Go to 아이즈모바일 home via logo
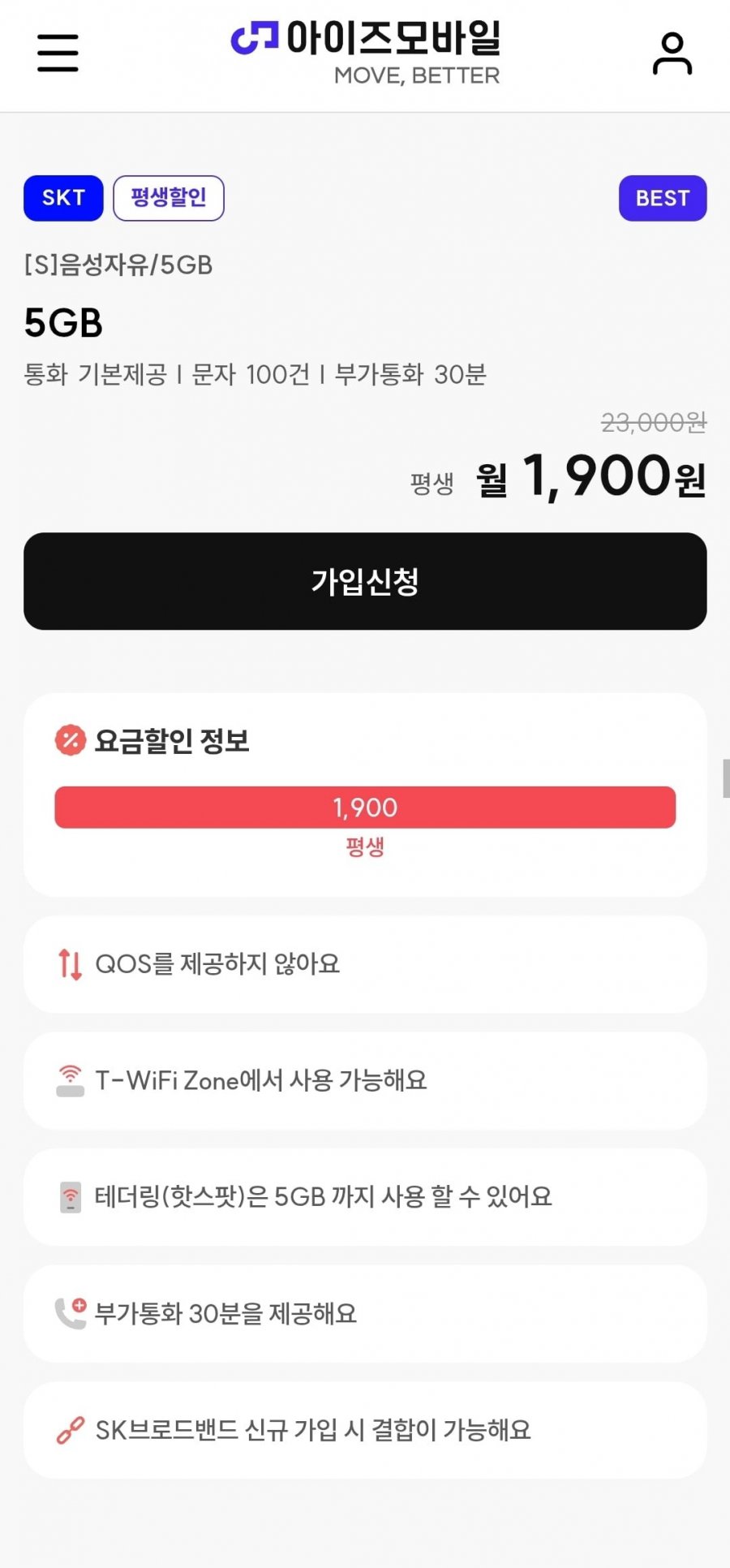The image size is (730, 1568). [367, 51]
